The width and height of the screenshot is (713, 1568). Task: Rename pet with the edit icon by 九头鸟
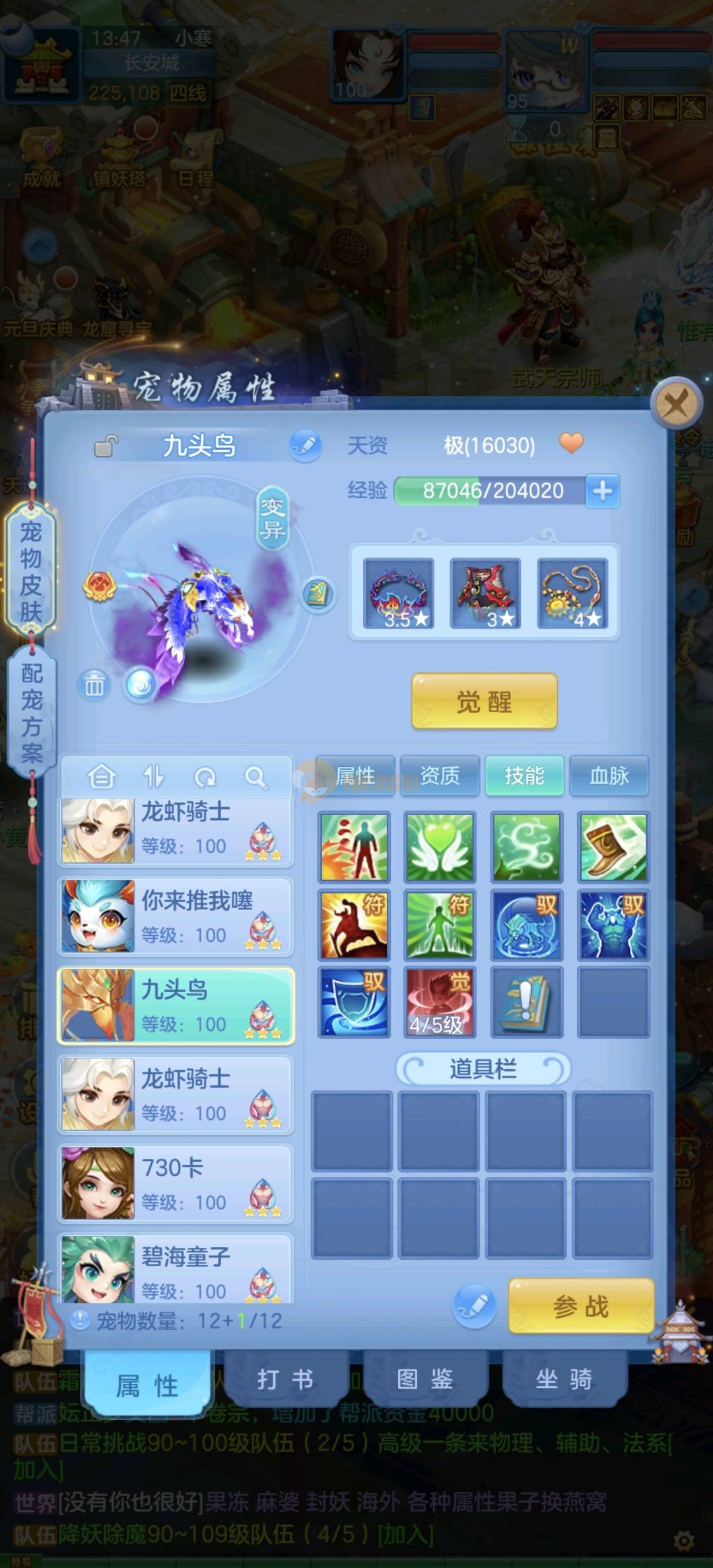click(305, 445)
